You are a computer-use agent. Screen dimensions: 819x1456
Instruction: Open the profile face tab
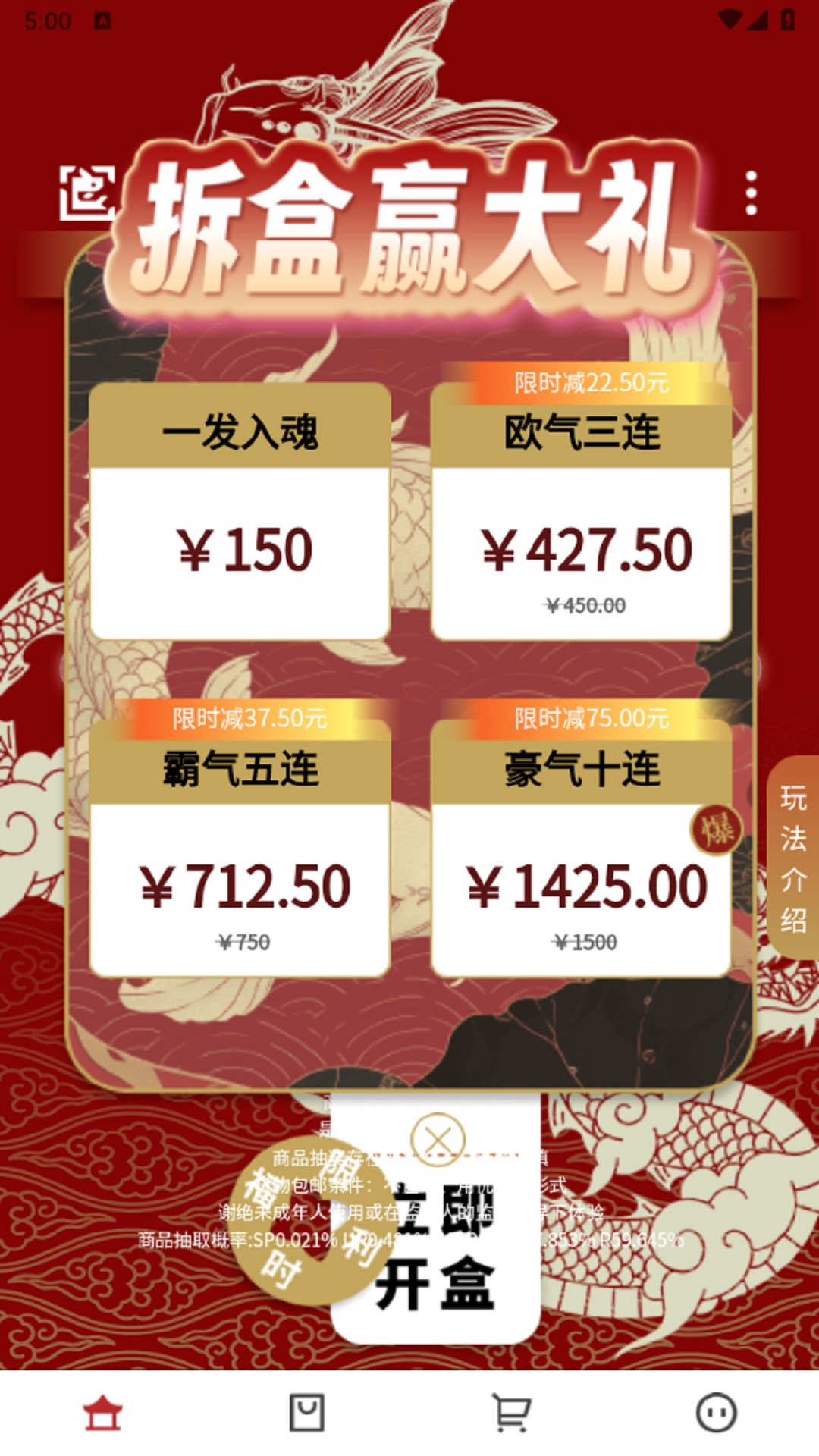(x=716, y=1414)
